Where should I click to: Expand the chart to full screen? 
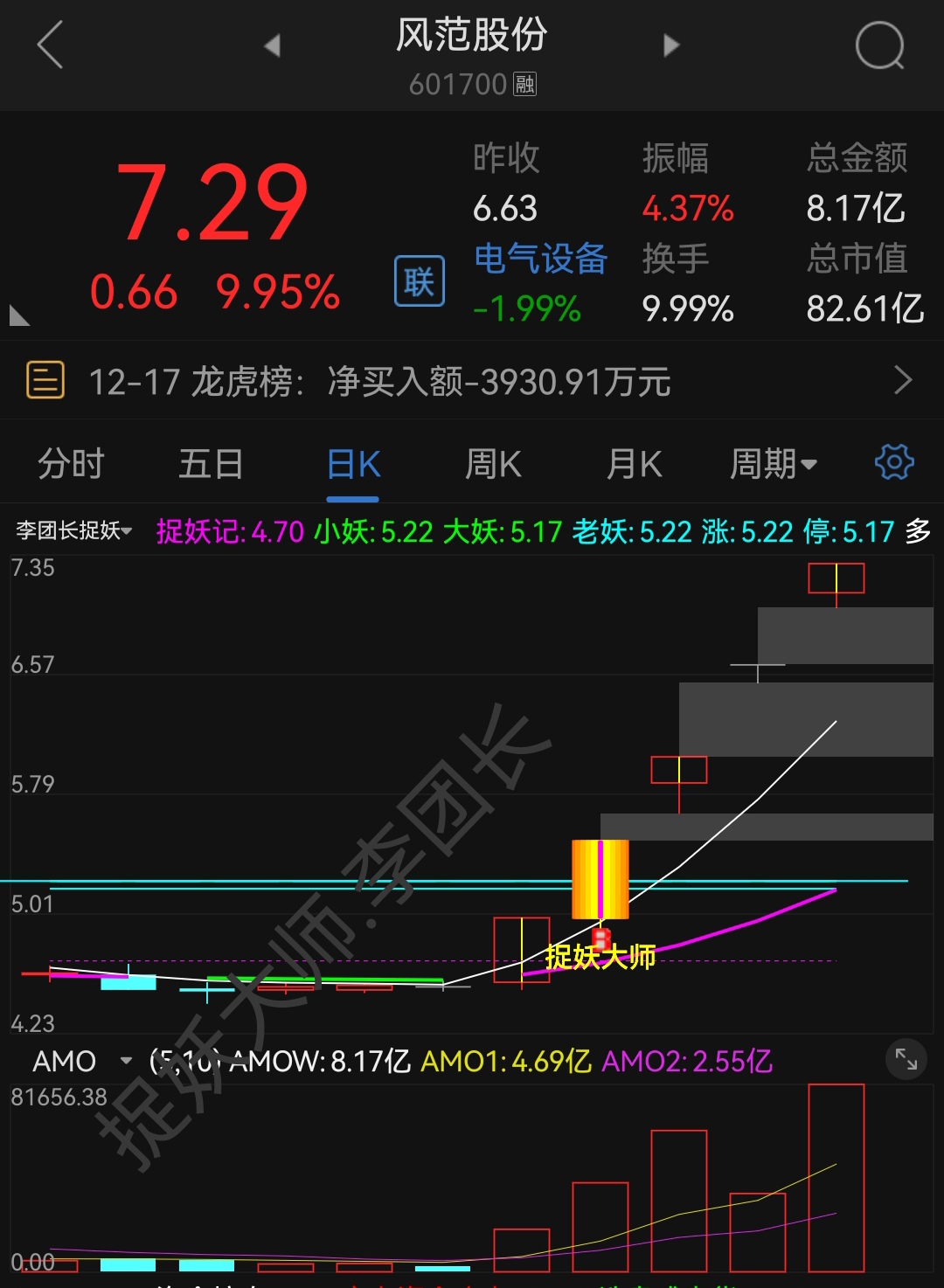906,1061
